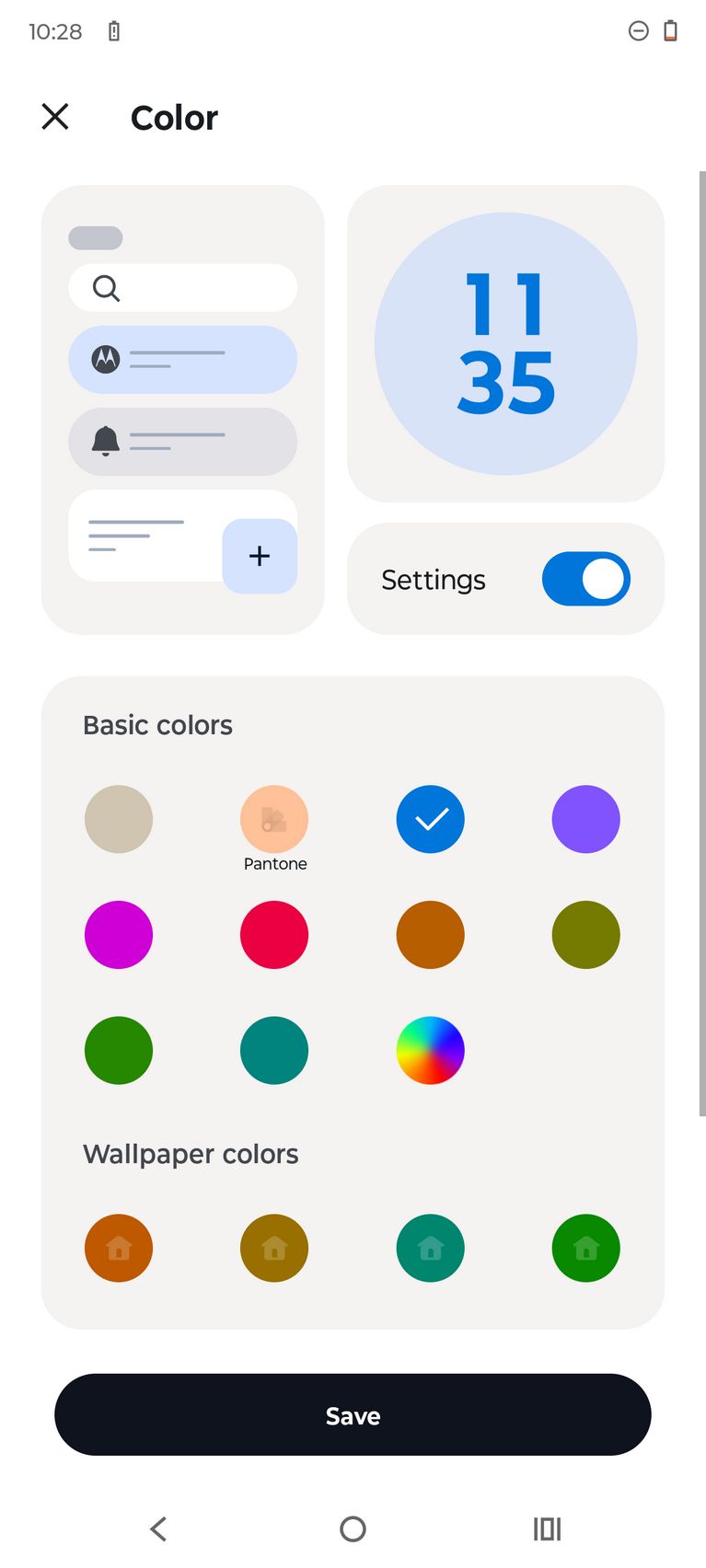Select the orange wallpaper color
Screen dimensions: 706x1568
click(119, 1248)
